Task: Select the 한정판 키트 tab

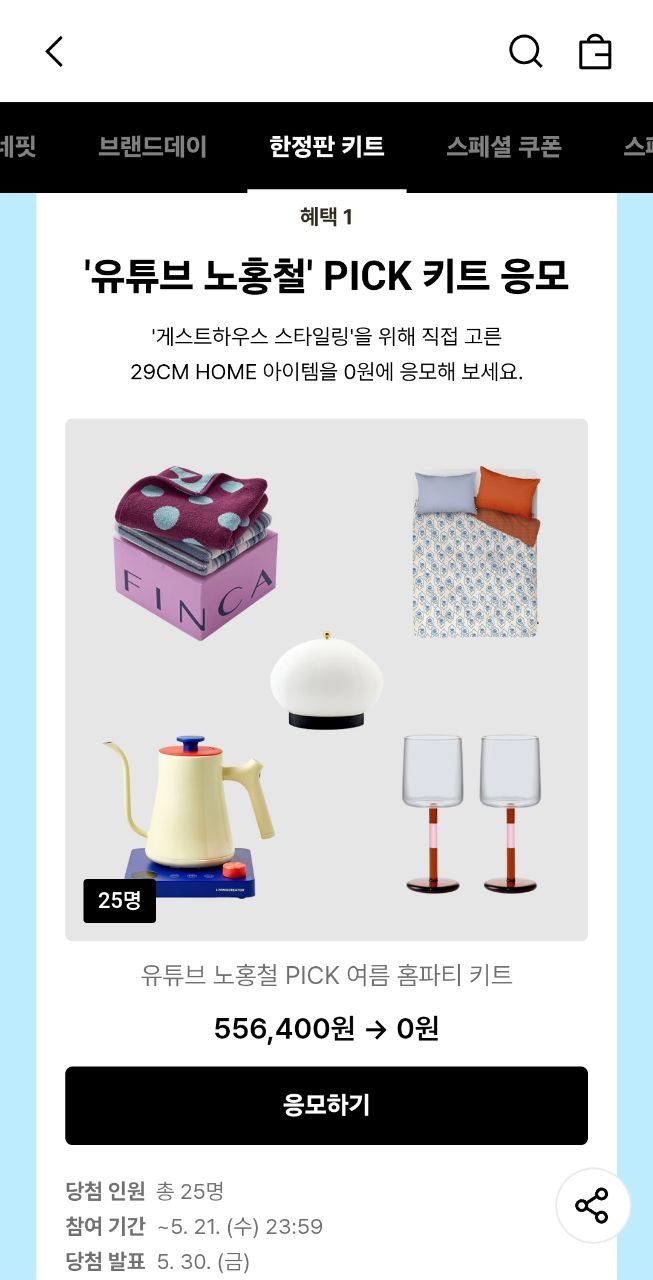Action: click(327, 147)
